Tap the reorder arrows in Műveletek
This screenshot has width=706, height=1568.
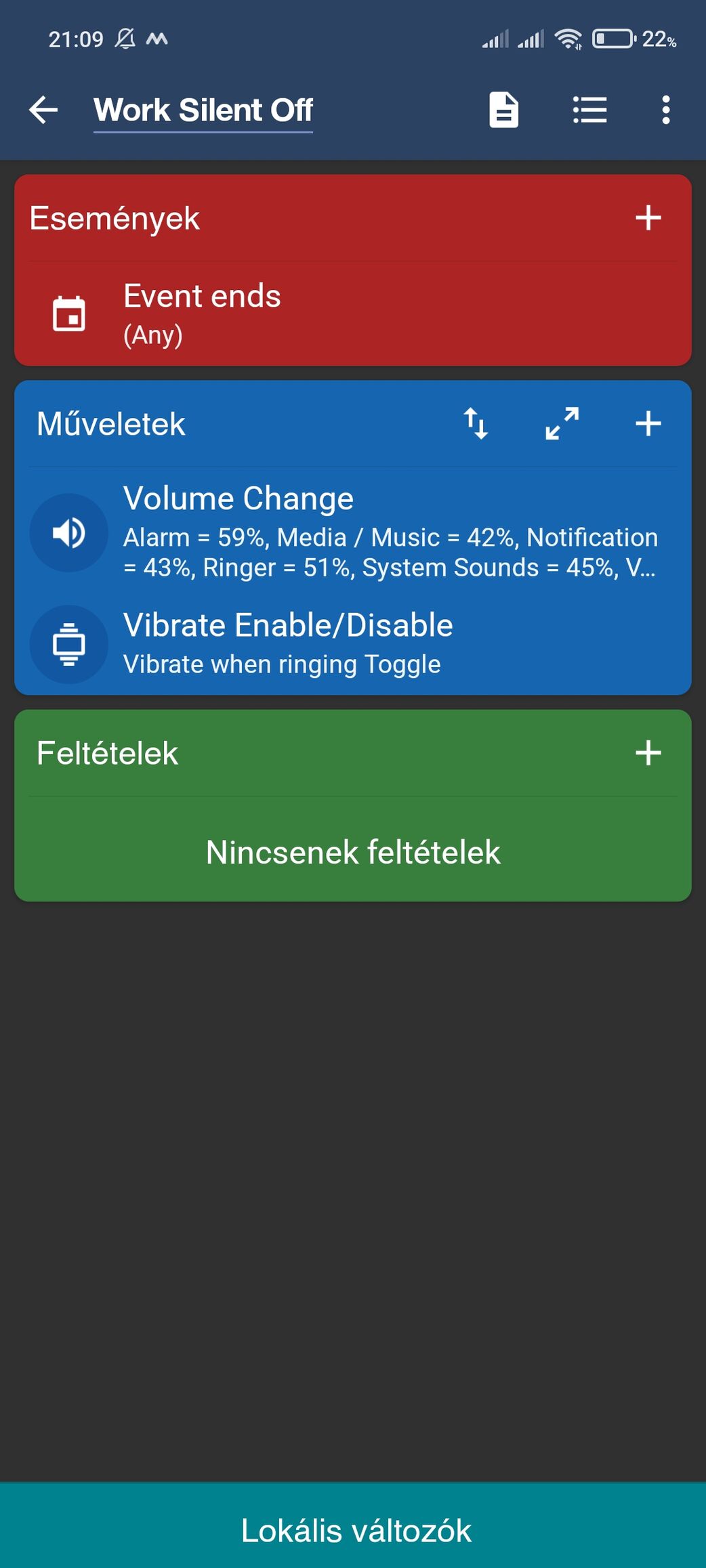click(x=476, y=424)
